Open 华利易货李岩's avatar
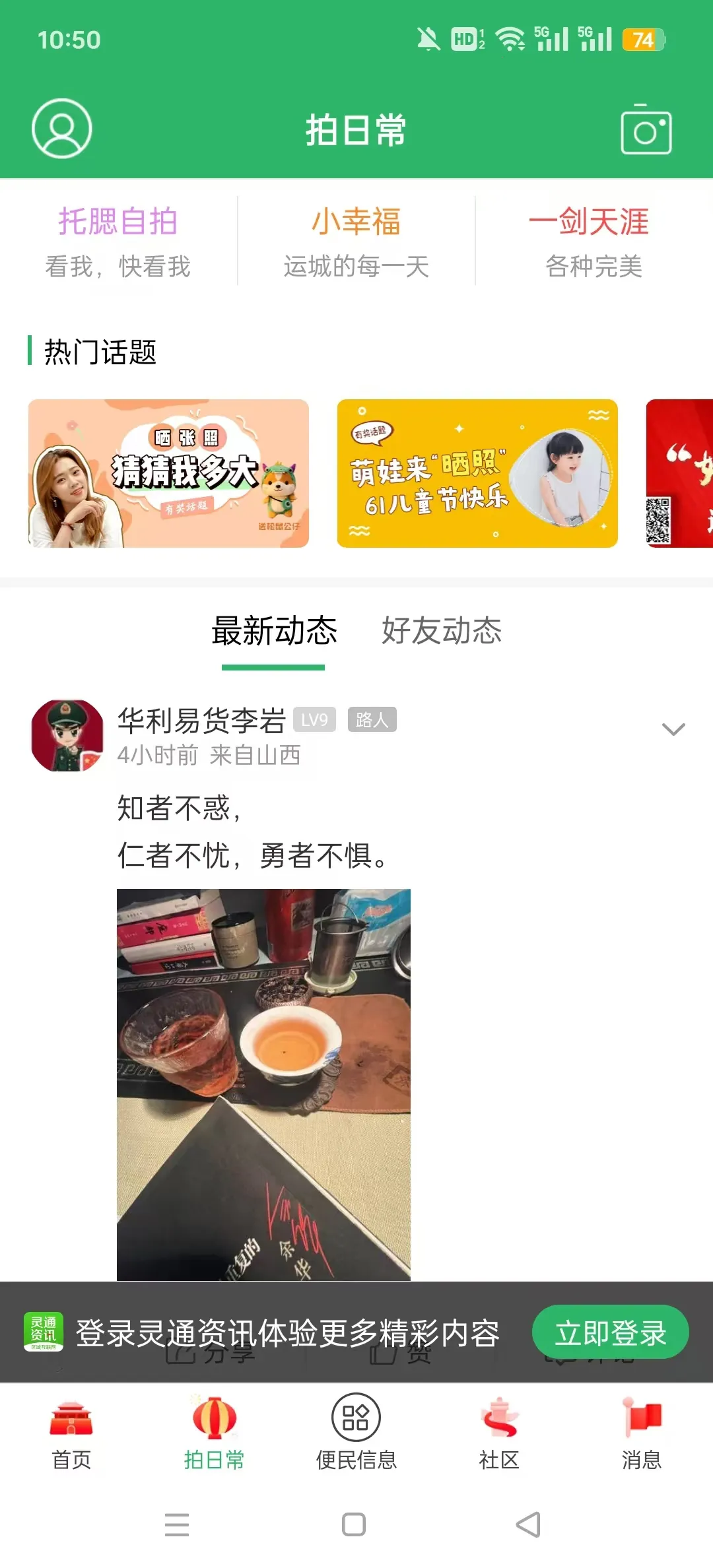The height and width of the screenshot is (1568, 713). [x=67, y=736]
